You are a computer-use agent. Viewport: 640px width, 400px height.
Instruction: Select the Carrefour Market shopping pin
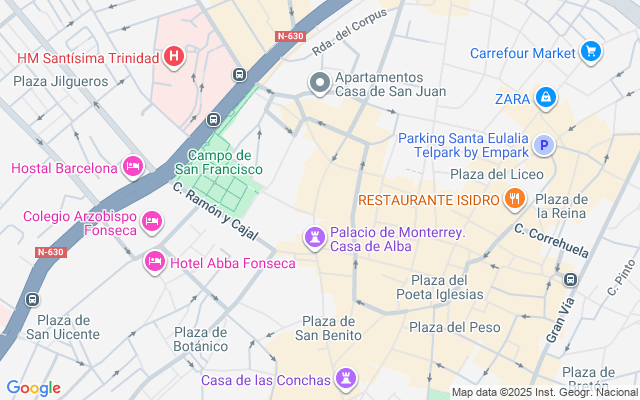click(591, 52)
